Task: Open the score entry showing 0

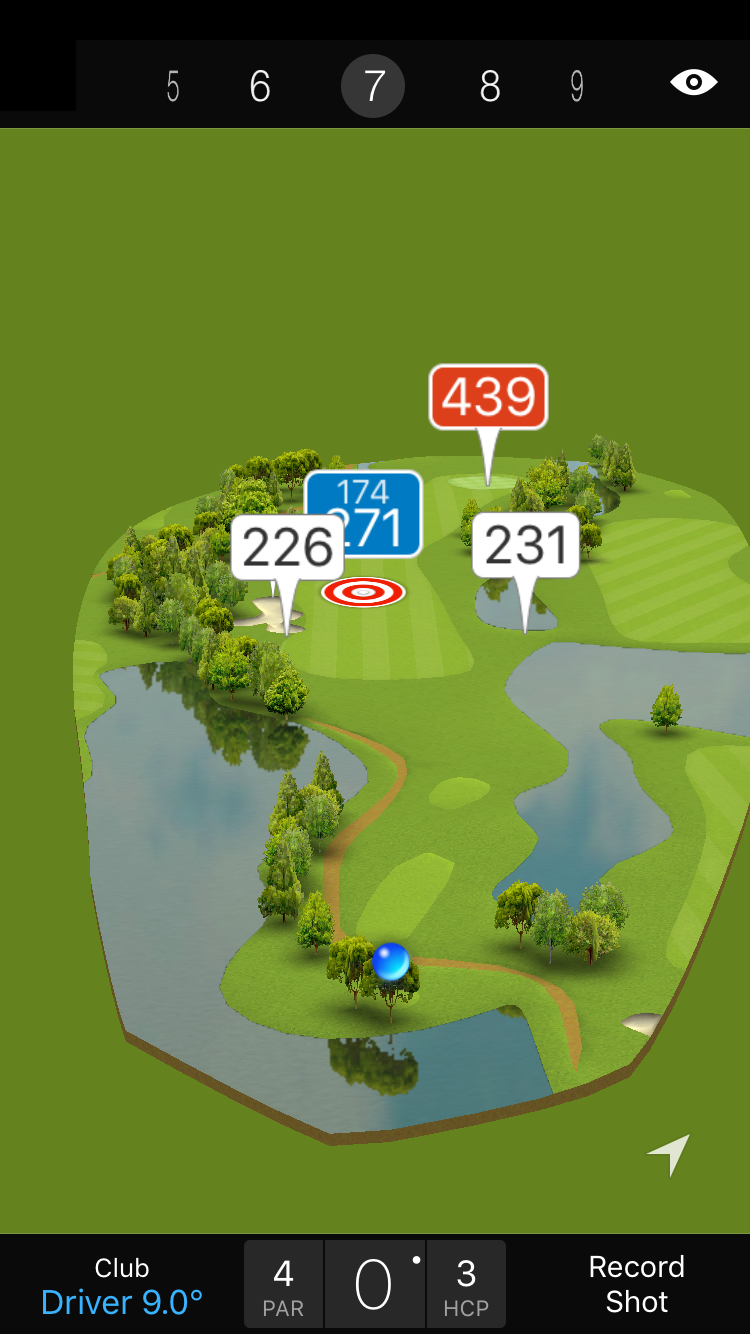Action: pos(375,1285)
